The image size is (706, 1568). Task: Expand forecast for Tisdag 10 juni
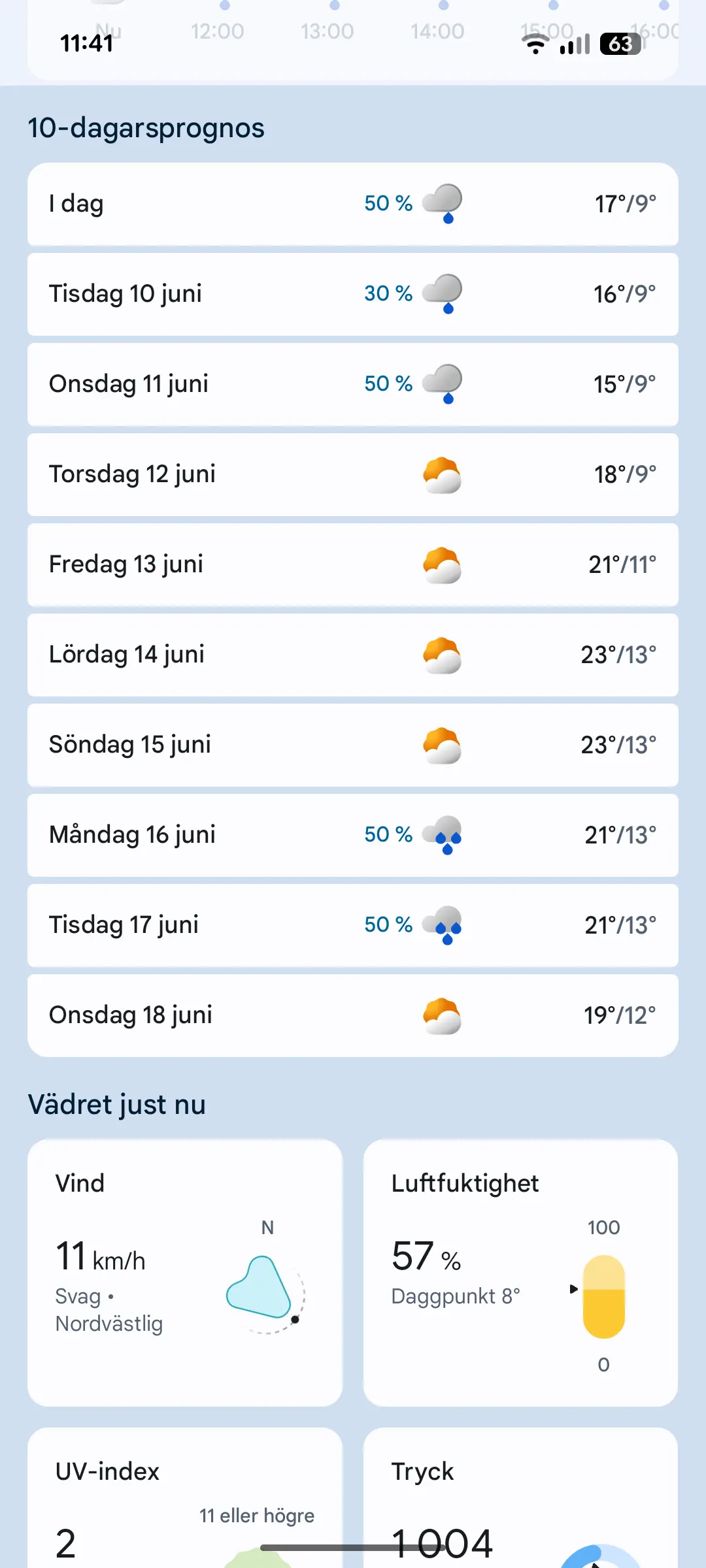(x=353, y=294)
